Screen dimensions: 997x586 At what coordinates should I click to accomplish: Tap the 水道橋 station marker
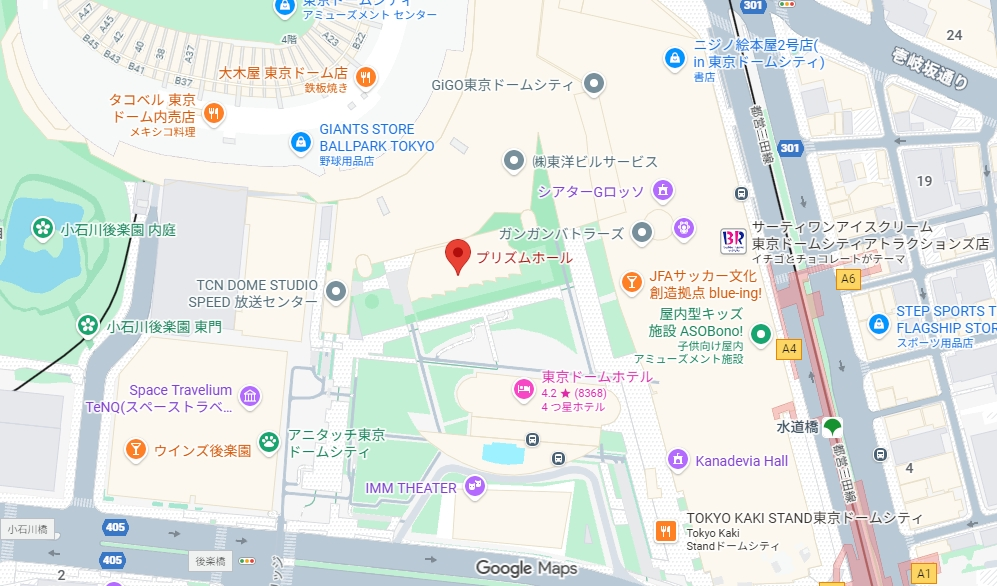pos(831,425)
